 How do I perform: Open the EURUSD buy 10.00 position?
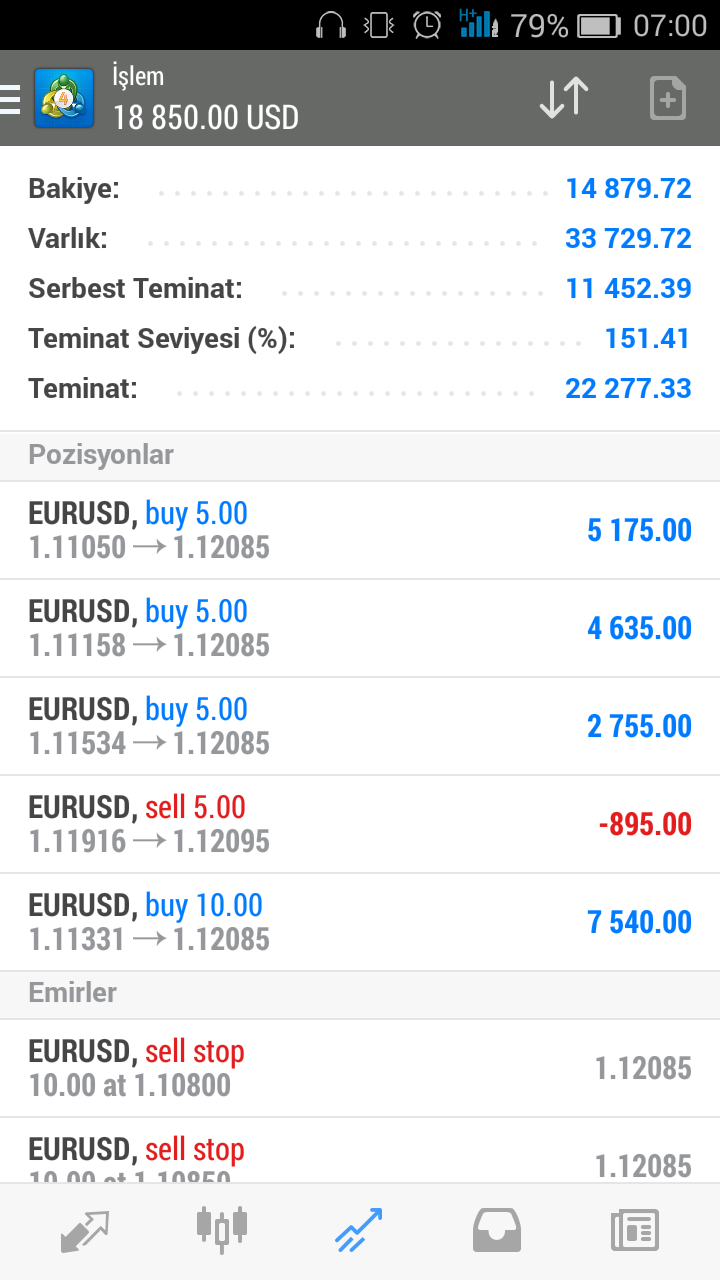(360, 922)
